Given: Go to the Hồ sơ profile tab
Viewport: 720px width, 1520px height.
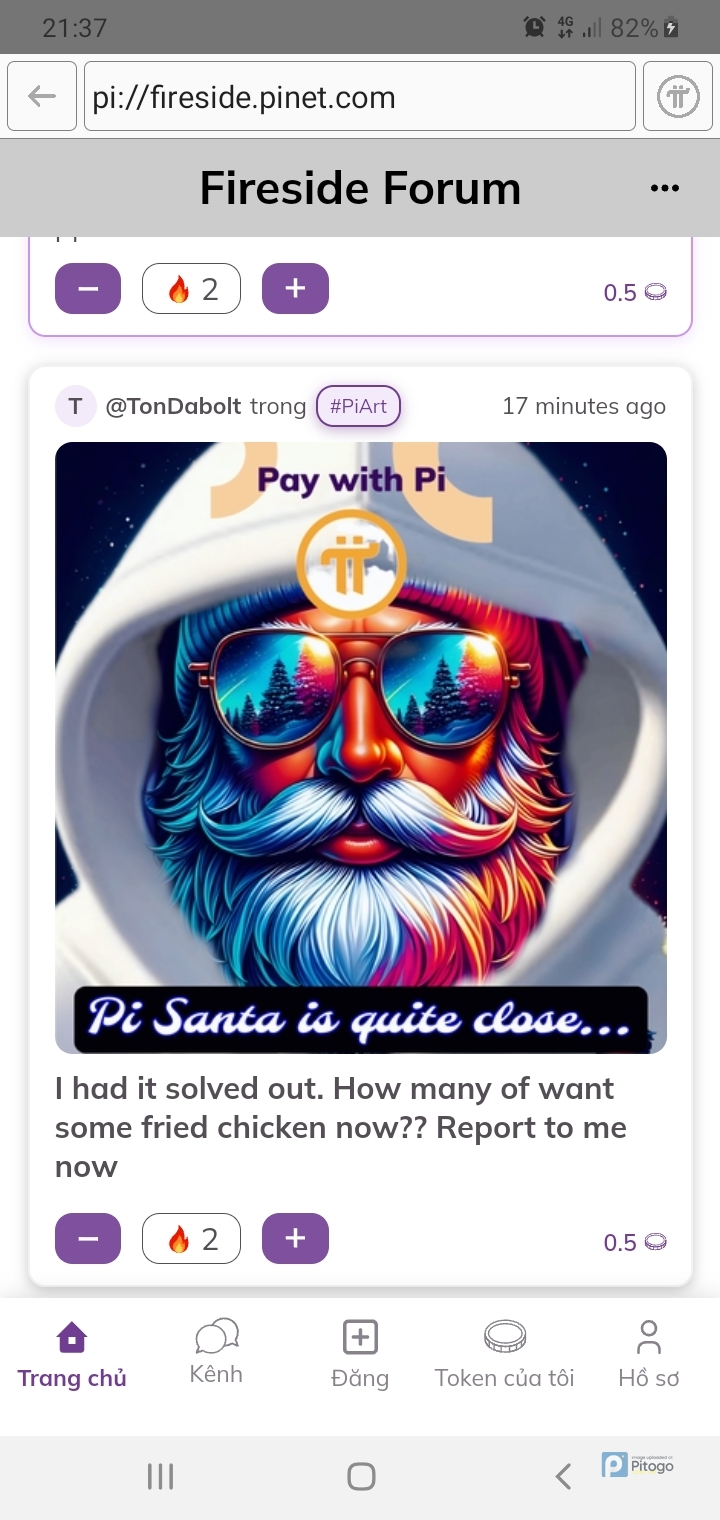Looking at the screenshot, I should 648,1354.
